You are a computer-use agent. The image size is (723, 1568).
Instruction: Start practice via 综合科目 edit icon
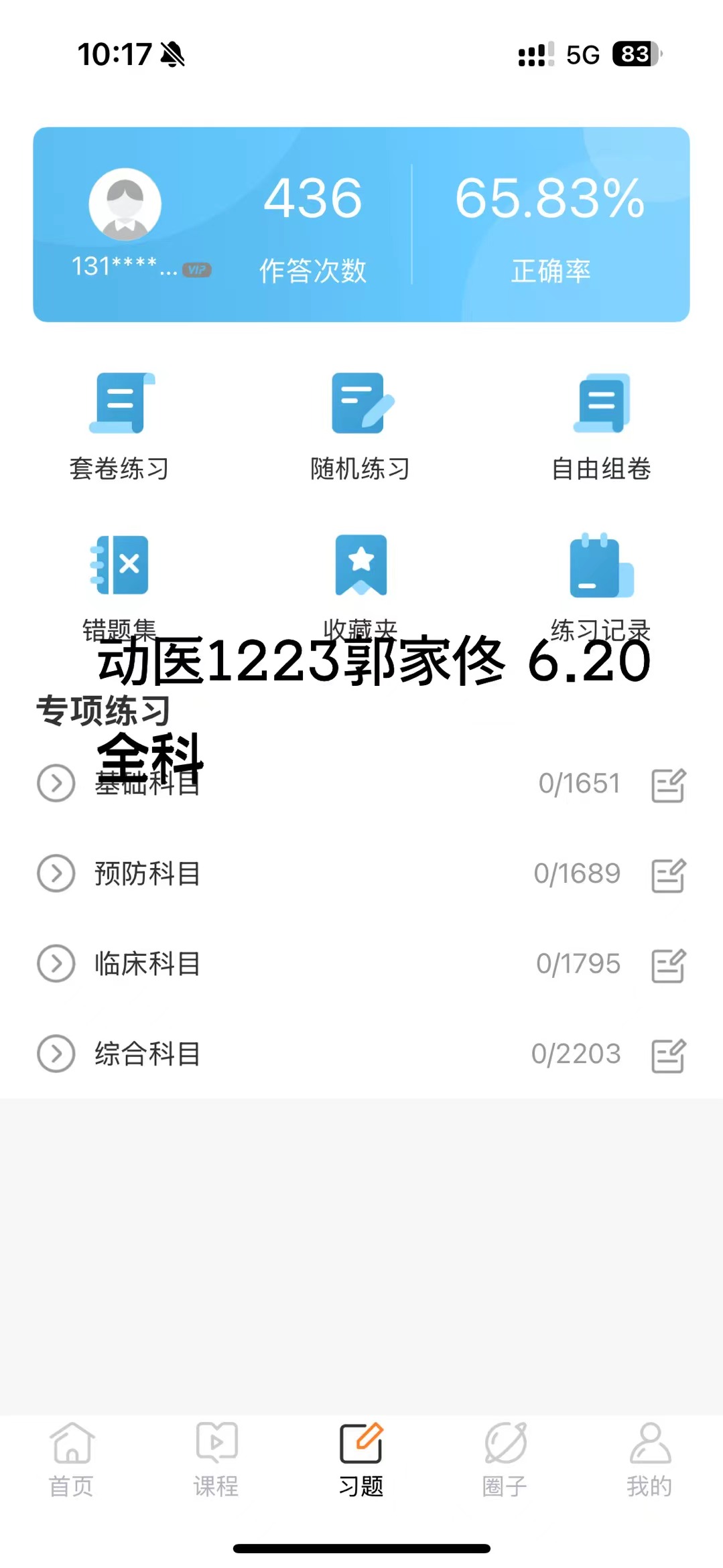click(669, 1055)
